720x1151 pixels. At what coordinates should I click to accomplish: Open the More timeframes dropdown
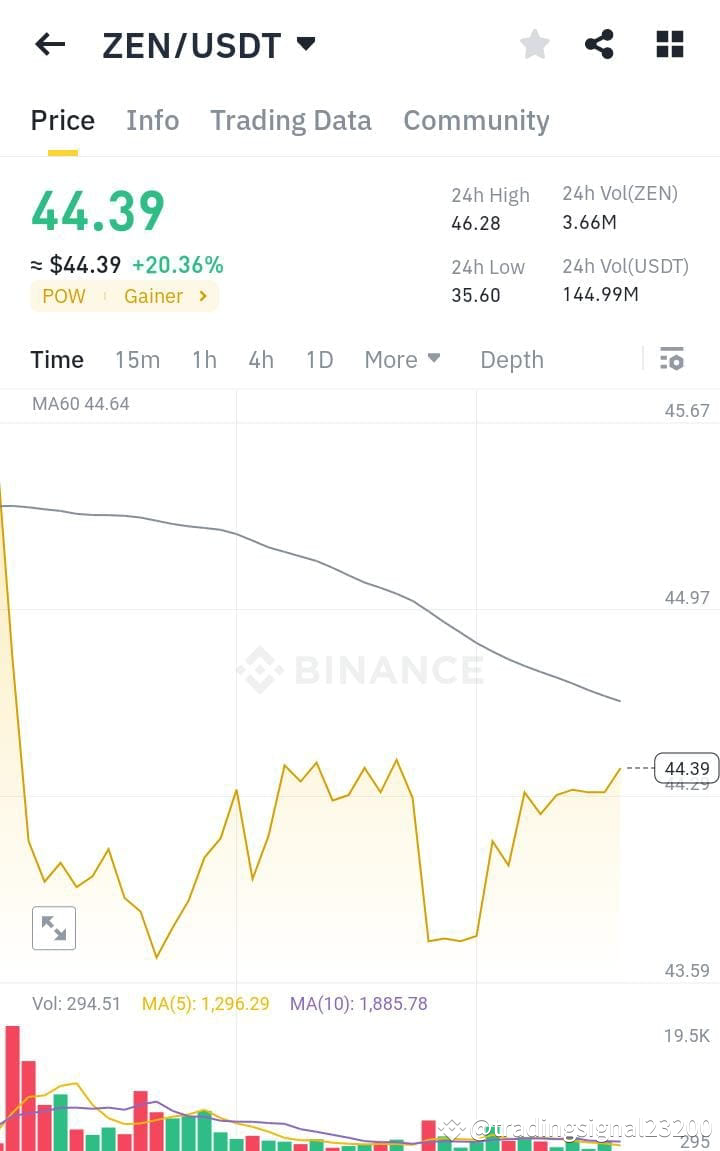402,359
